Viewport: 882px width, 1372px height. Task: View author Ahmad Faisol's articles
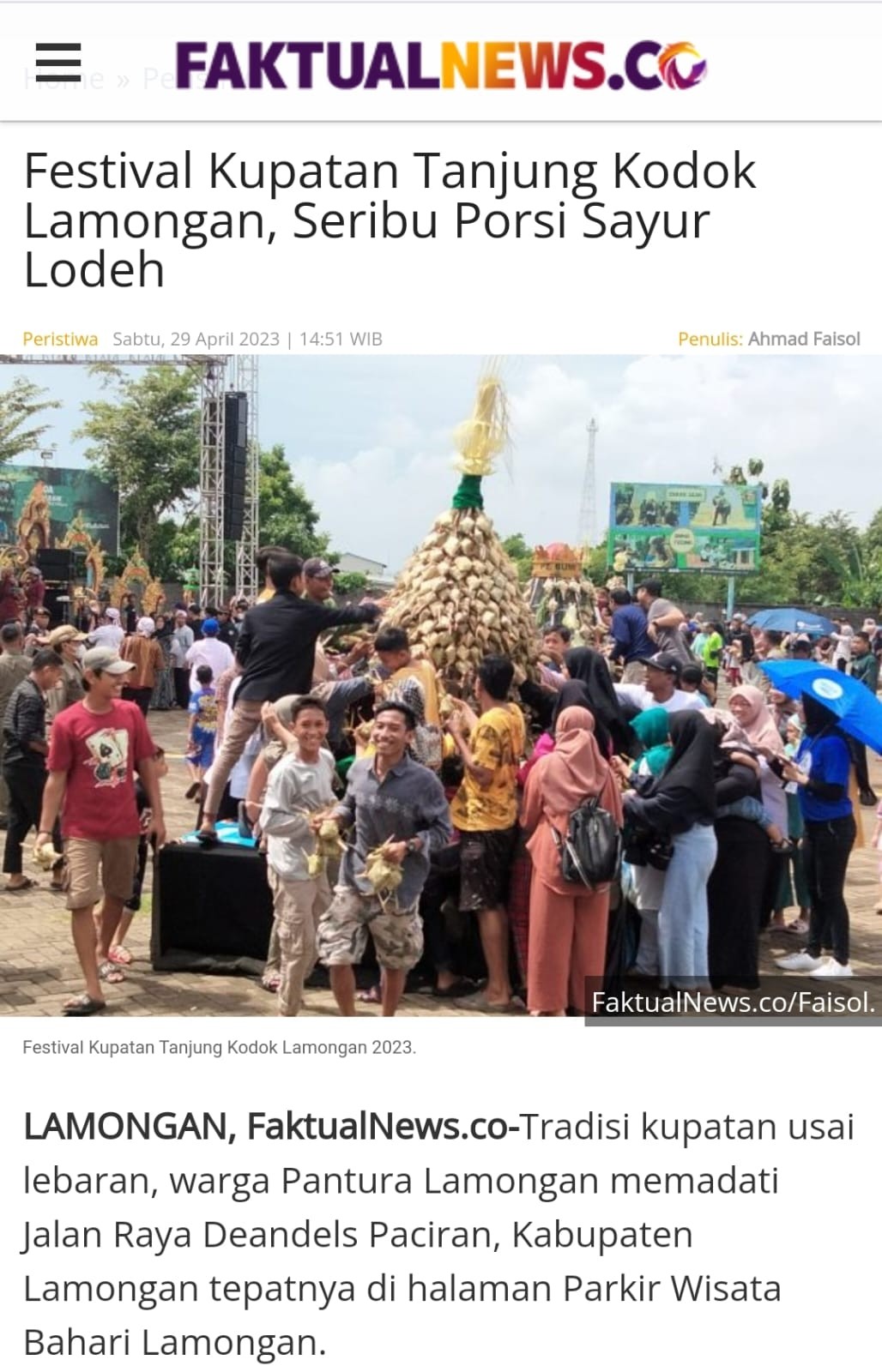(803, 339)
